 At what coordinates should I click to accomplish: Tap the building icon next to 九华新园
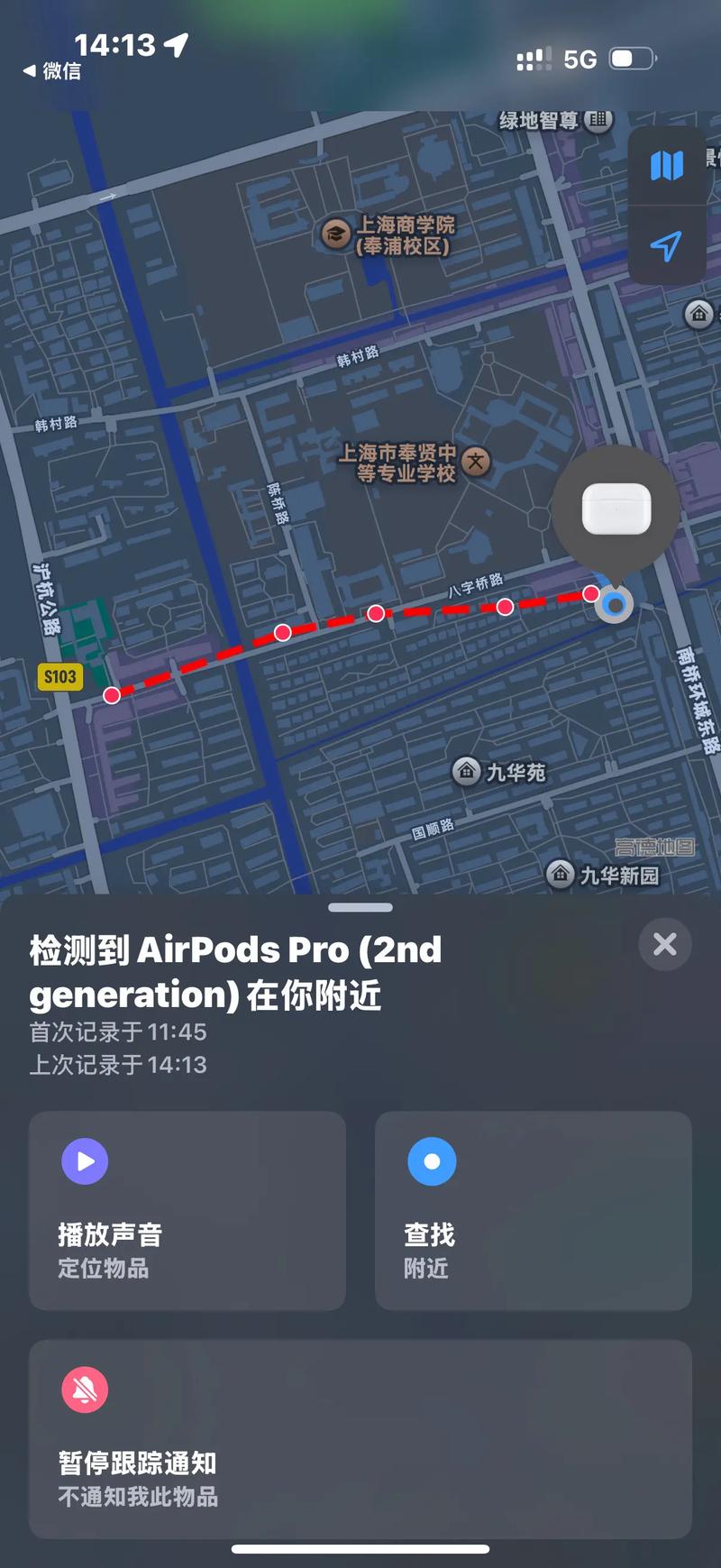pos(561,874)
